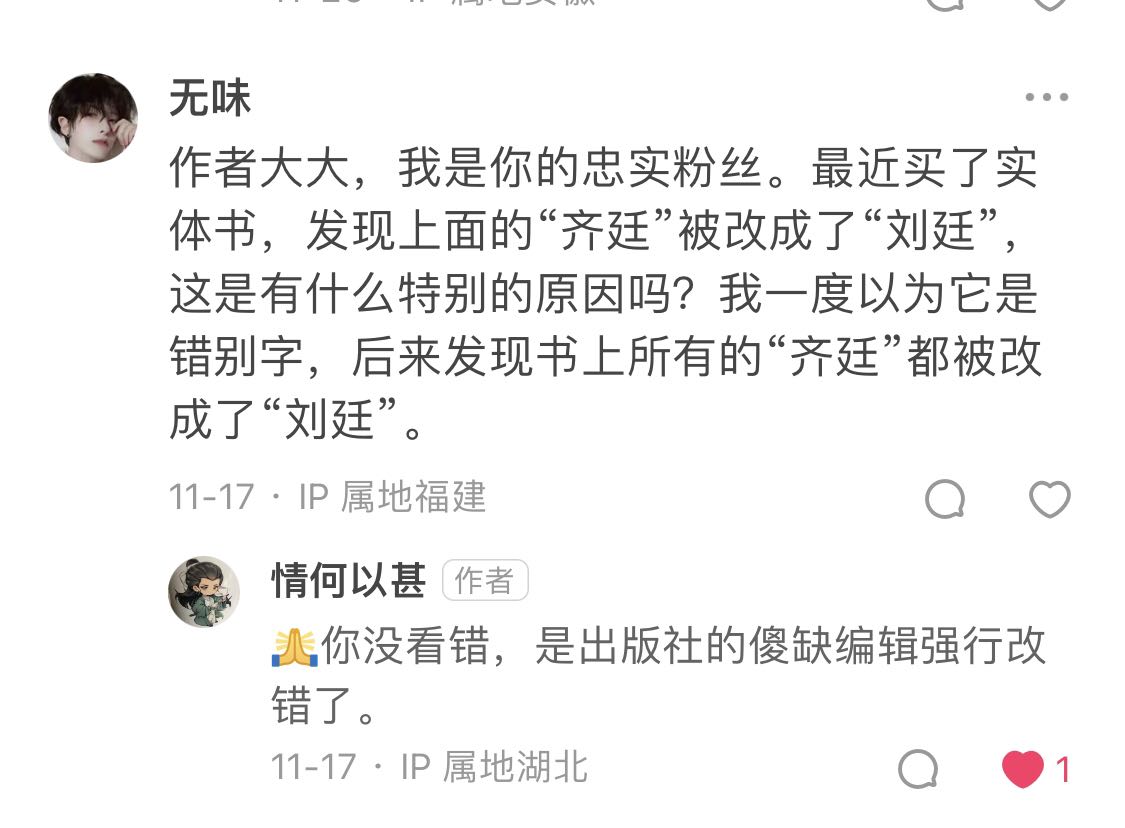Open 无味's profile avatar
Screen dimensions: 1125x828
point(93,118)
